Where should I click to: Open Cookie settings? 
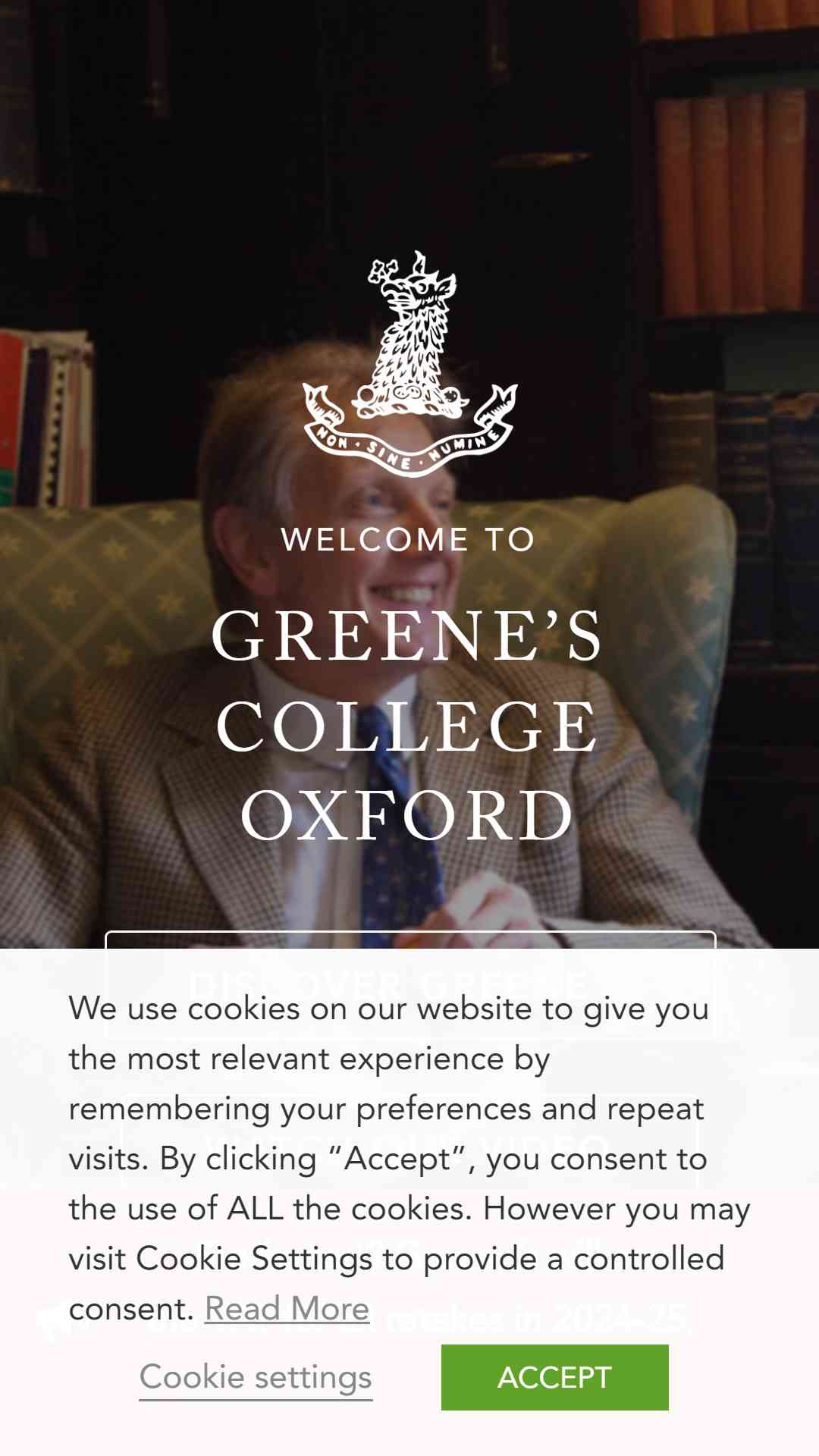coord(256,1377)
